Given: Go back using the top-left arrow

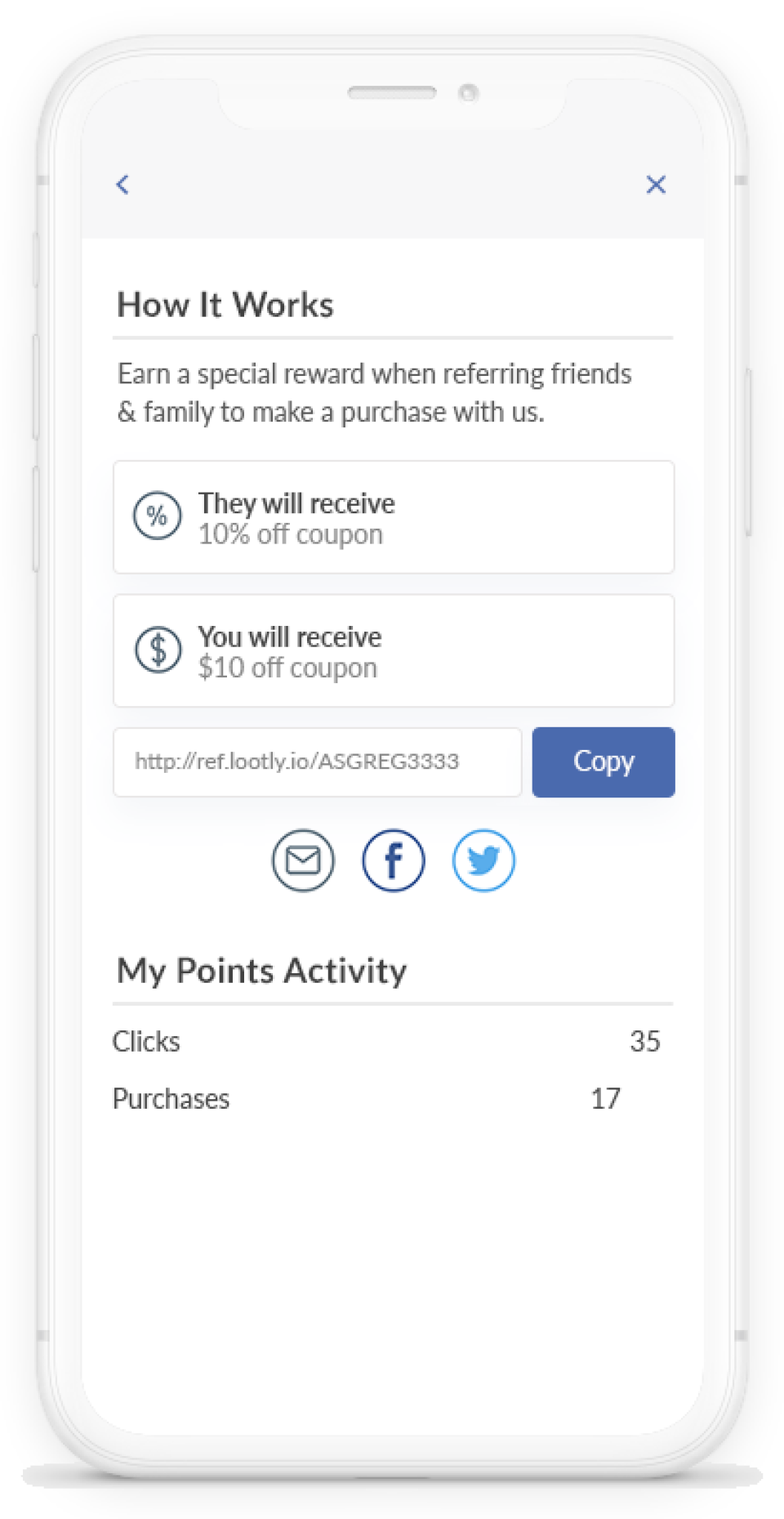Looking at the screenshot, I should pos(123,185).
